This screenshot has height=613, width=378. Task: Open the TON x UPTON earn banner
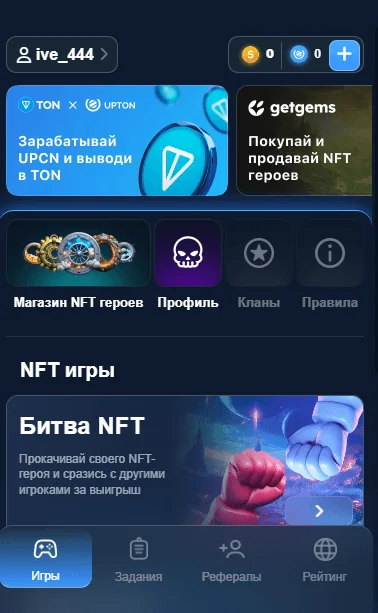[x=117, y=140]
